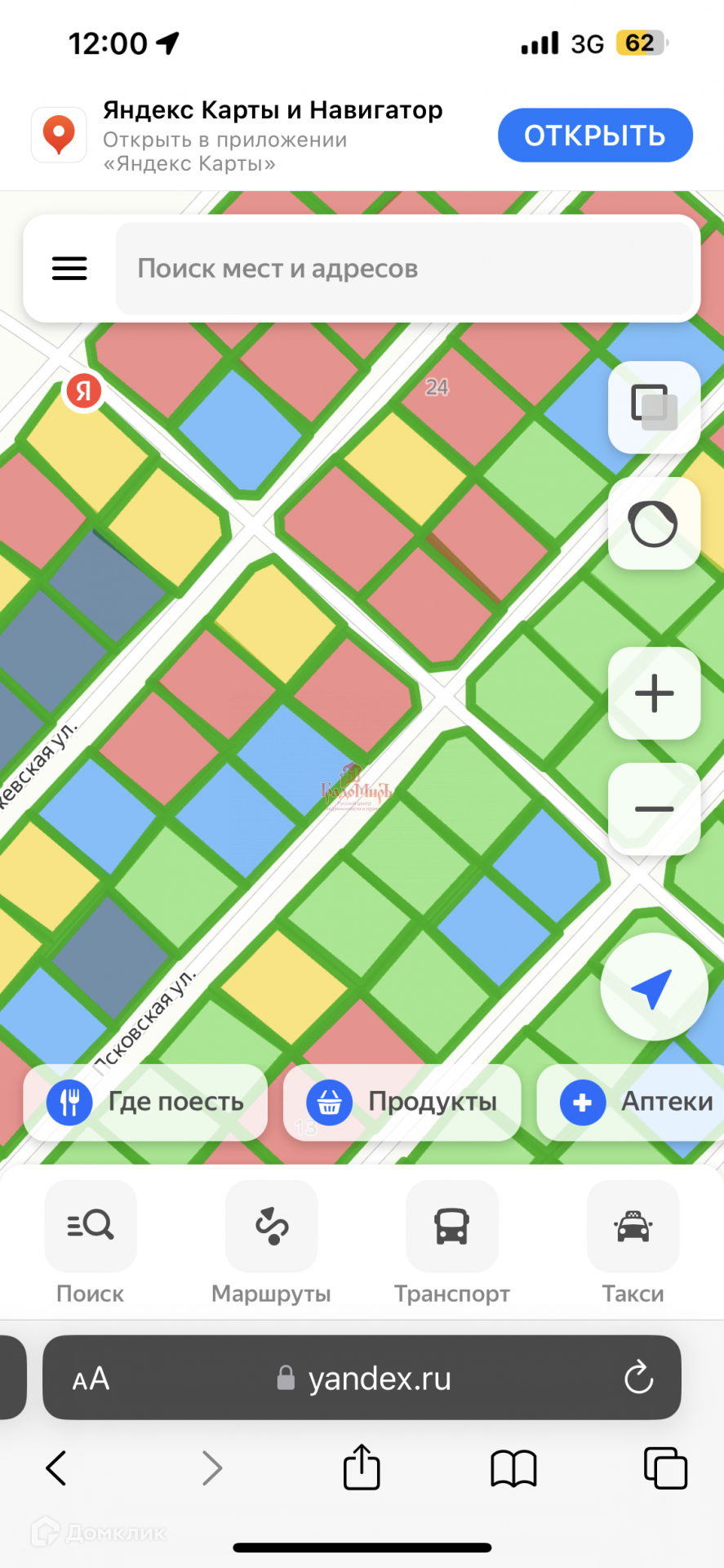724x1568 pixels.
Task: Zoom in with the plus button
Action: (654, 693)
